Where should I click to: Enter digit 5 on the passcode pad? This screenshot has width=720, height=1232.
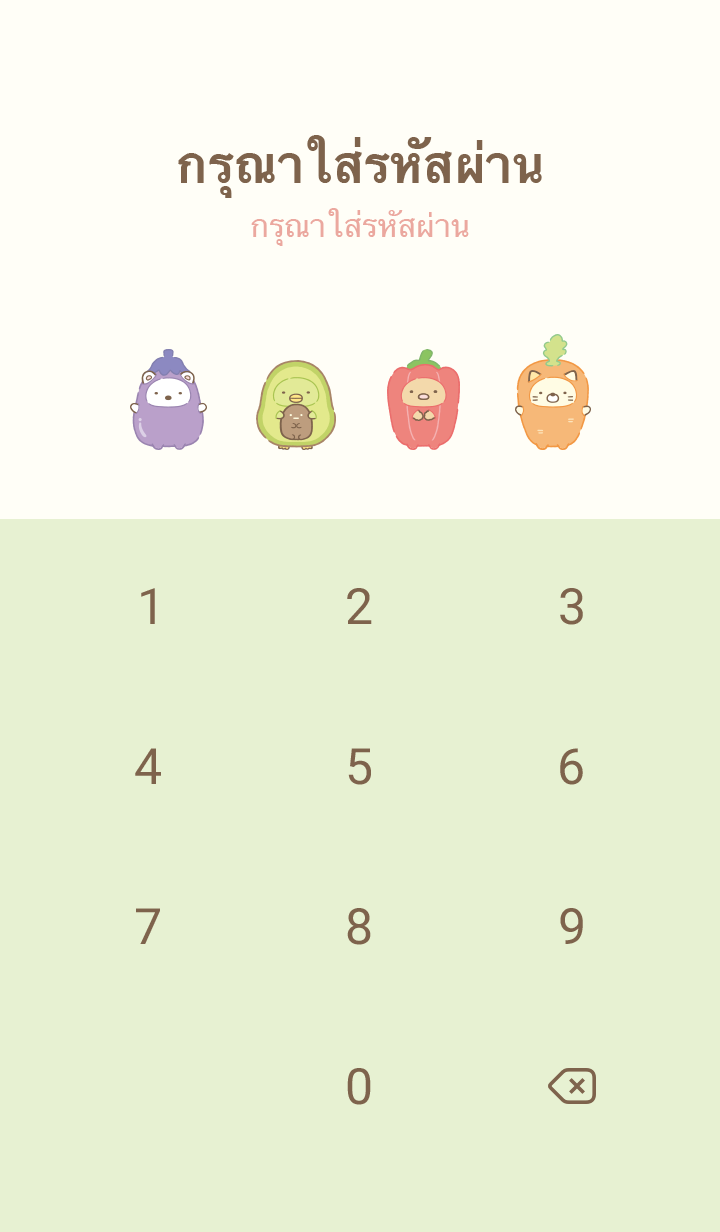coord(359,767)
